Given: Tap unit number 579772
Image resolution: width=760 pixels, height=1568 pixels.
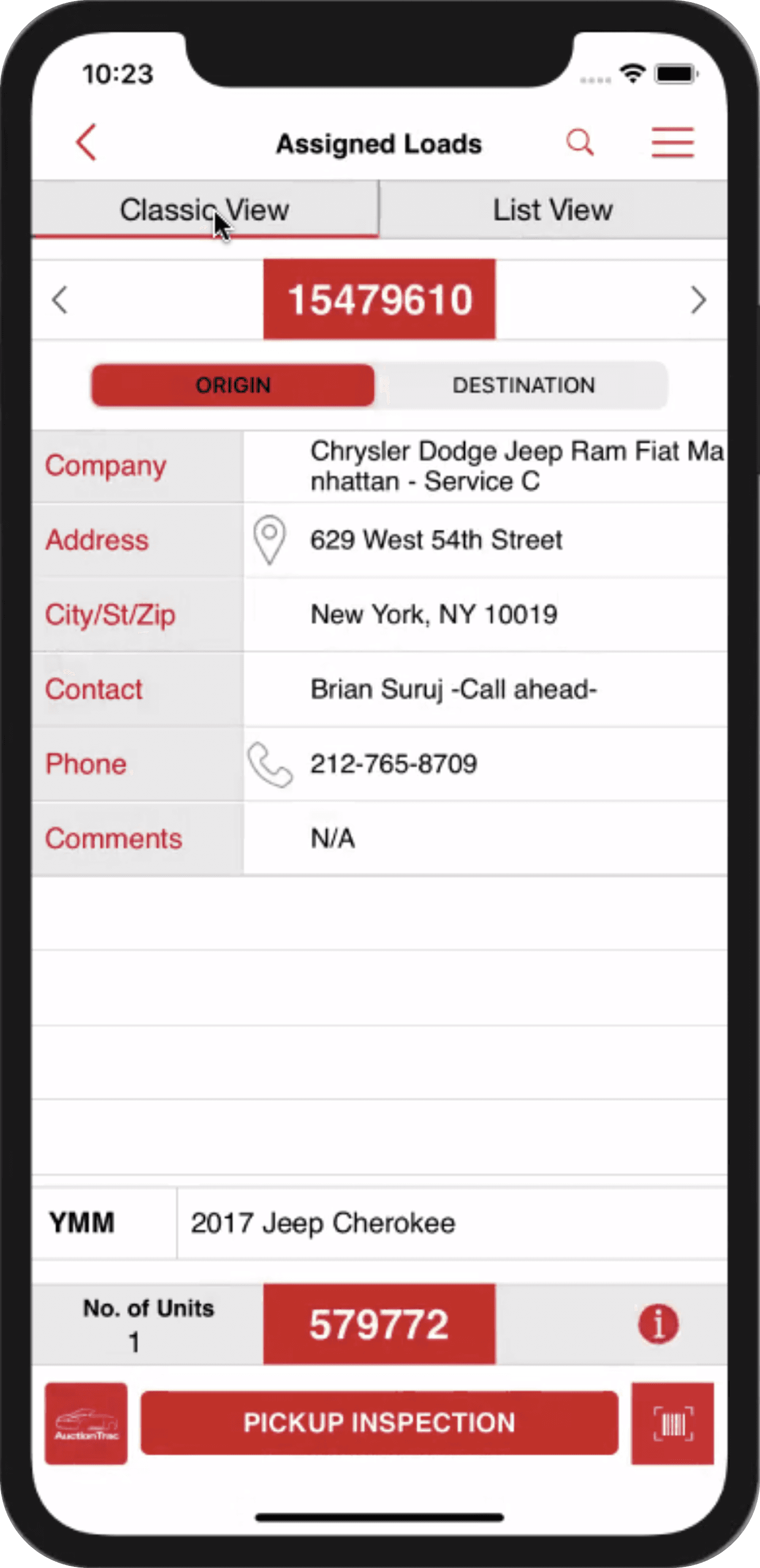Looking at the screenshot, I should tap(379, 1324).
